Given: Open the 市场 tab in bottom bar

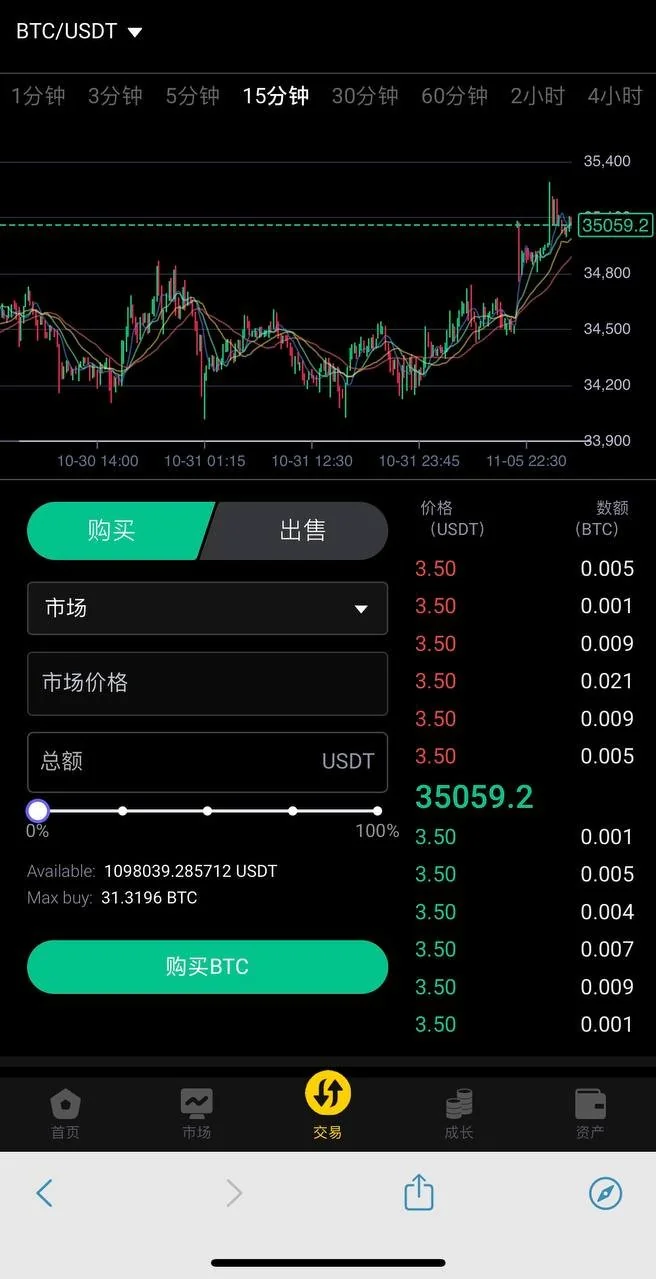Looking at the screenshot, I should click(196, 1113).
